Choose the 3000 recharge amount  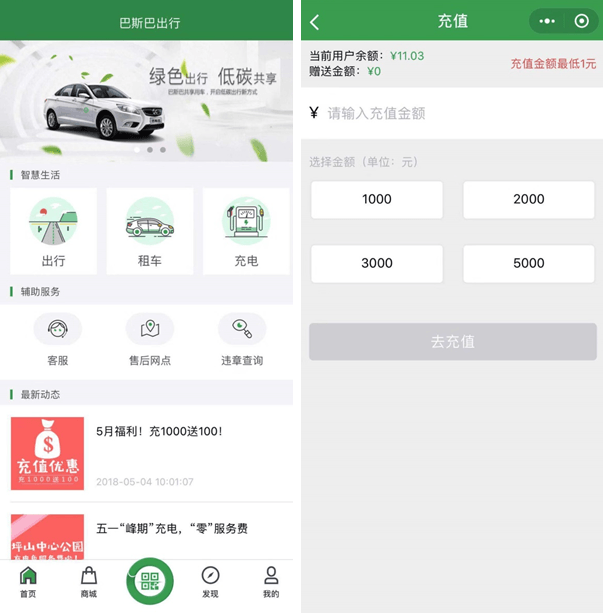click(x=376, y=263)
